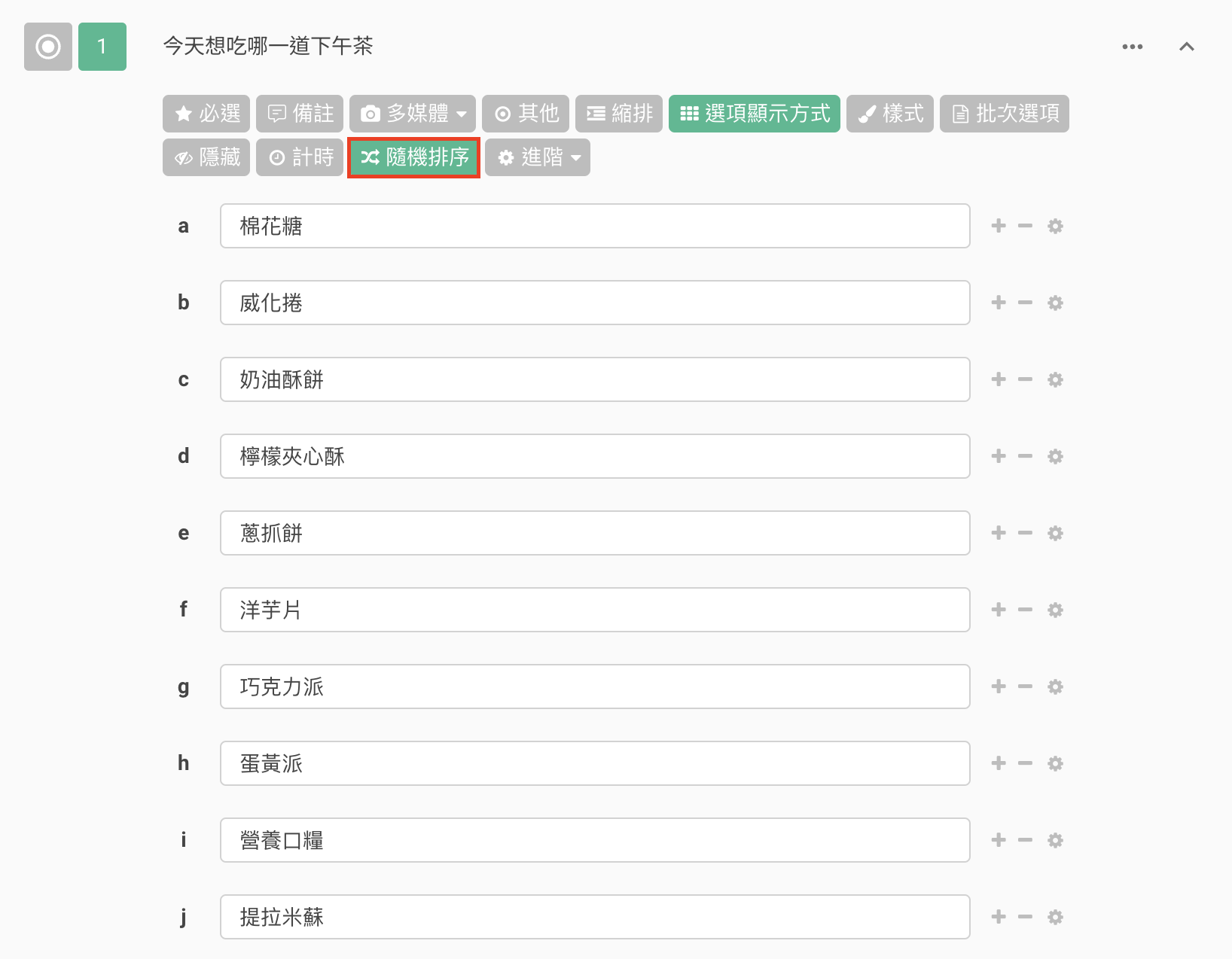Screen dimensions: 1232x959
Task: Open settings gear for 檸檬夾心酥
Action: tap(1055, 456)
